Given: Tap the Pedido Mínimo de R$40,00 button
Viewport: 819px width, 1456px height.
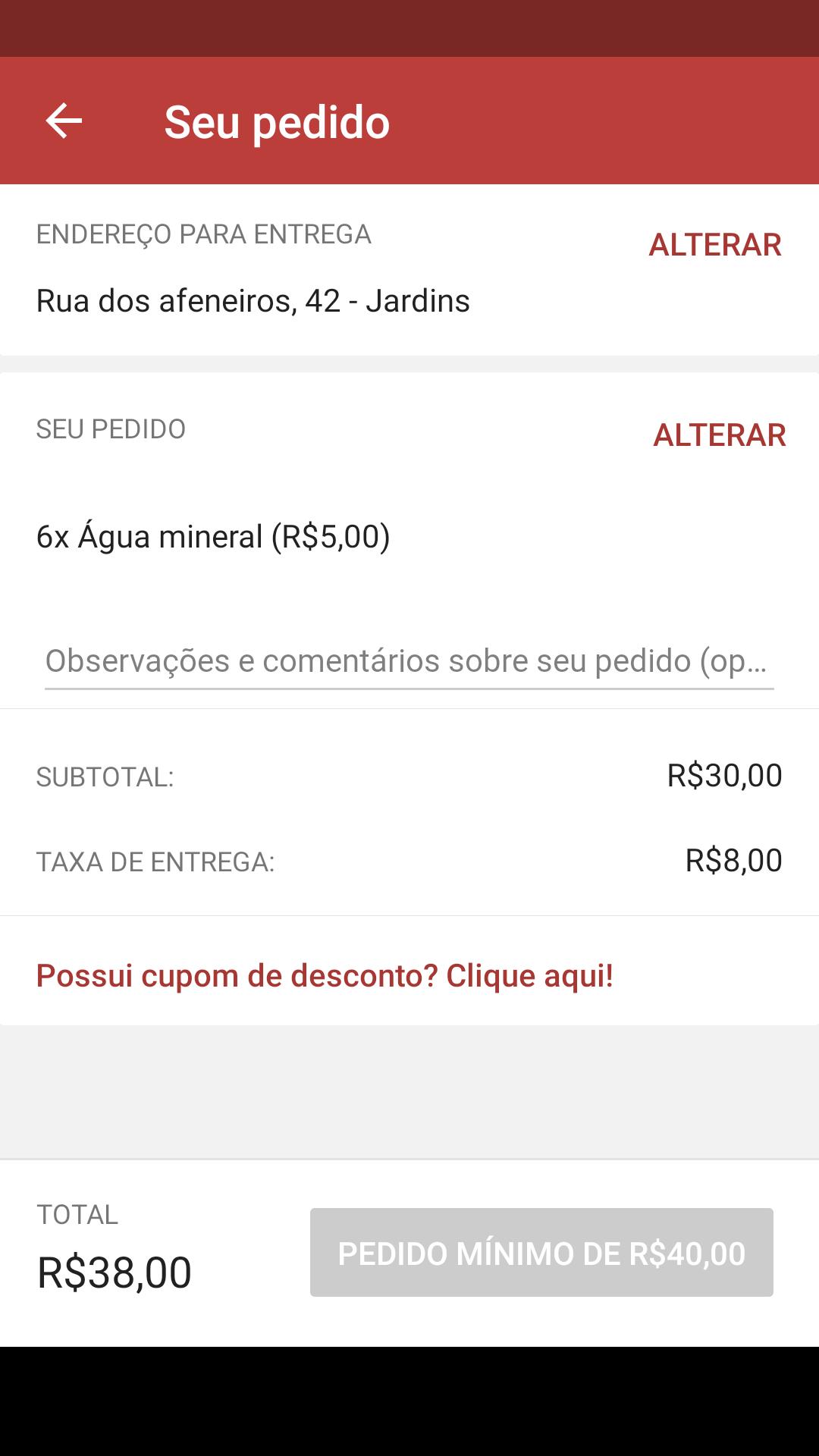Looking at the screenshot, I should point(541,1253).
